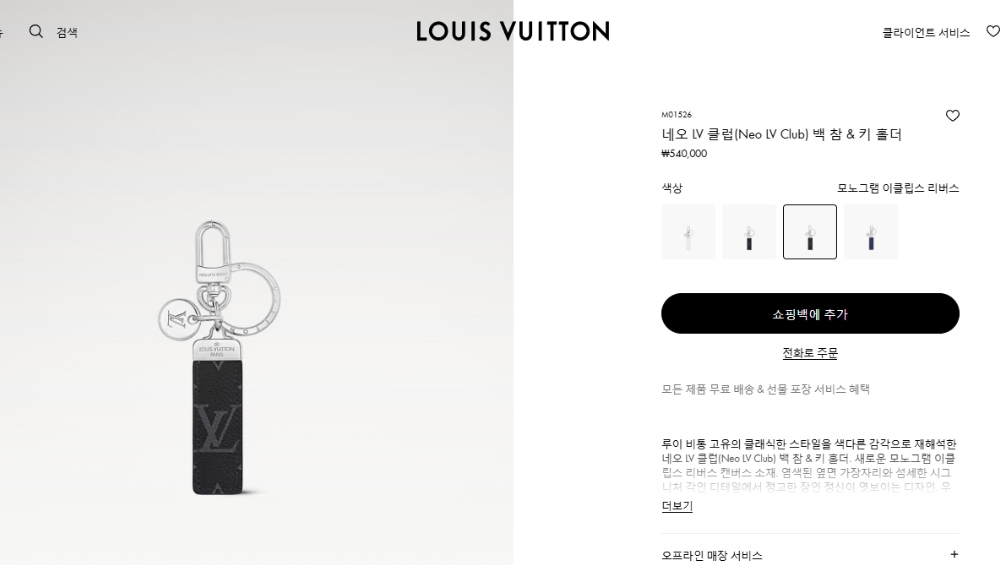Image resolution: width=1000 pixels, height=565 pixels.
Task: Add this key holder to wishlist
Action: coord(952,116)
